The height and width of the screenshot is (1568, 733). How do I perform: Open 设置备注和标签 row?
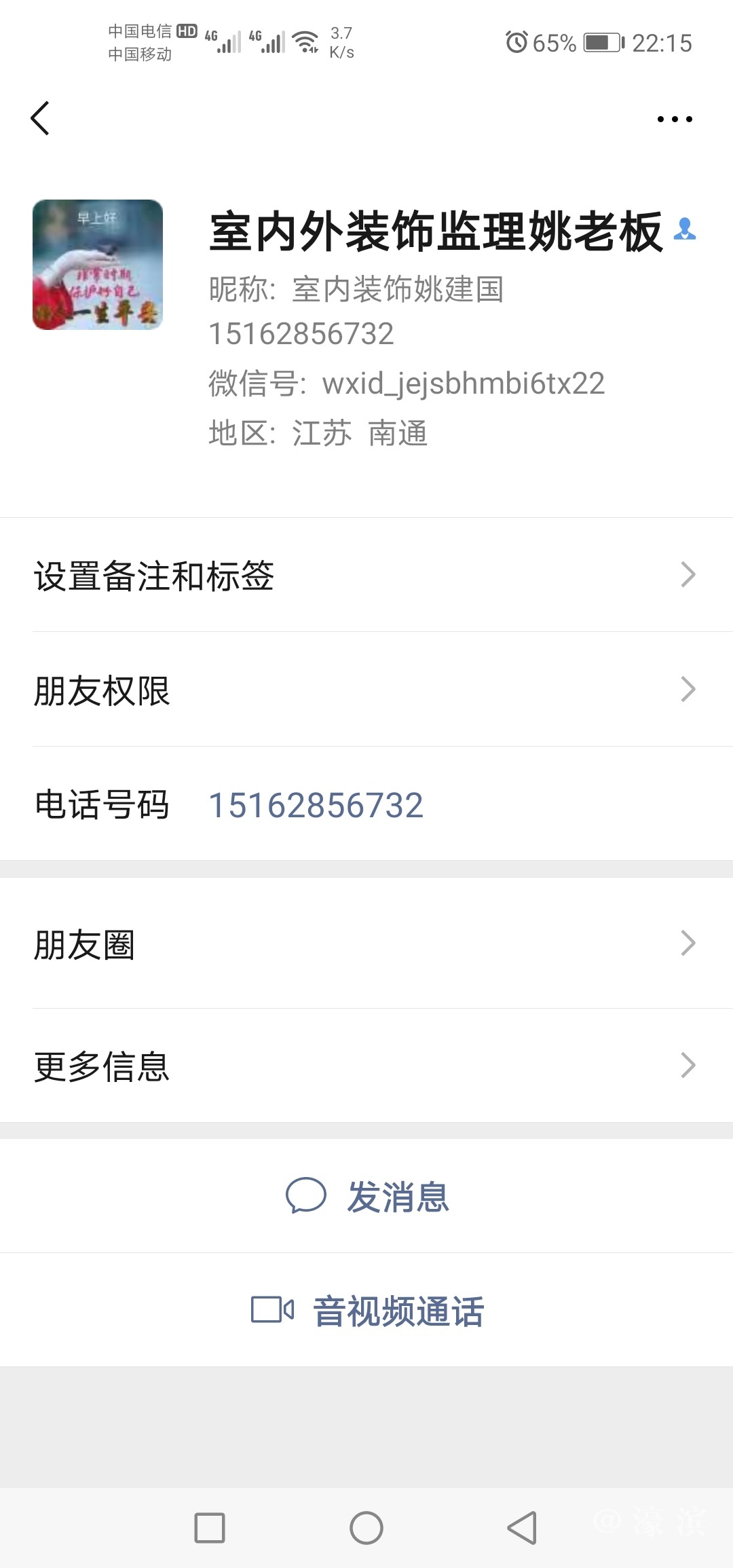(x=366, y=576)
